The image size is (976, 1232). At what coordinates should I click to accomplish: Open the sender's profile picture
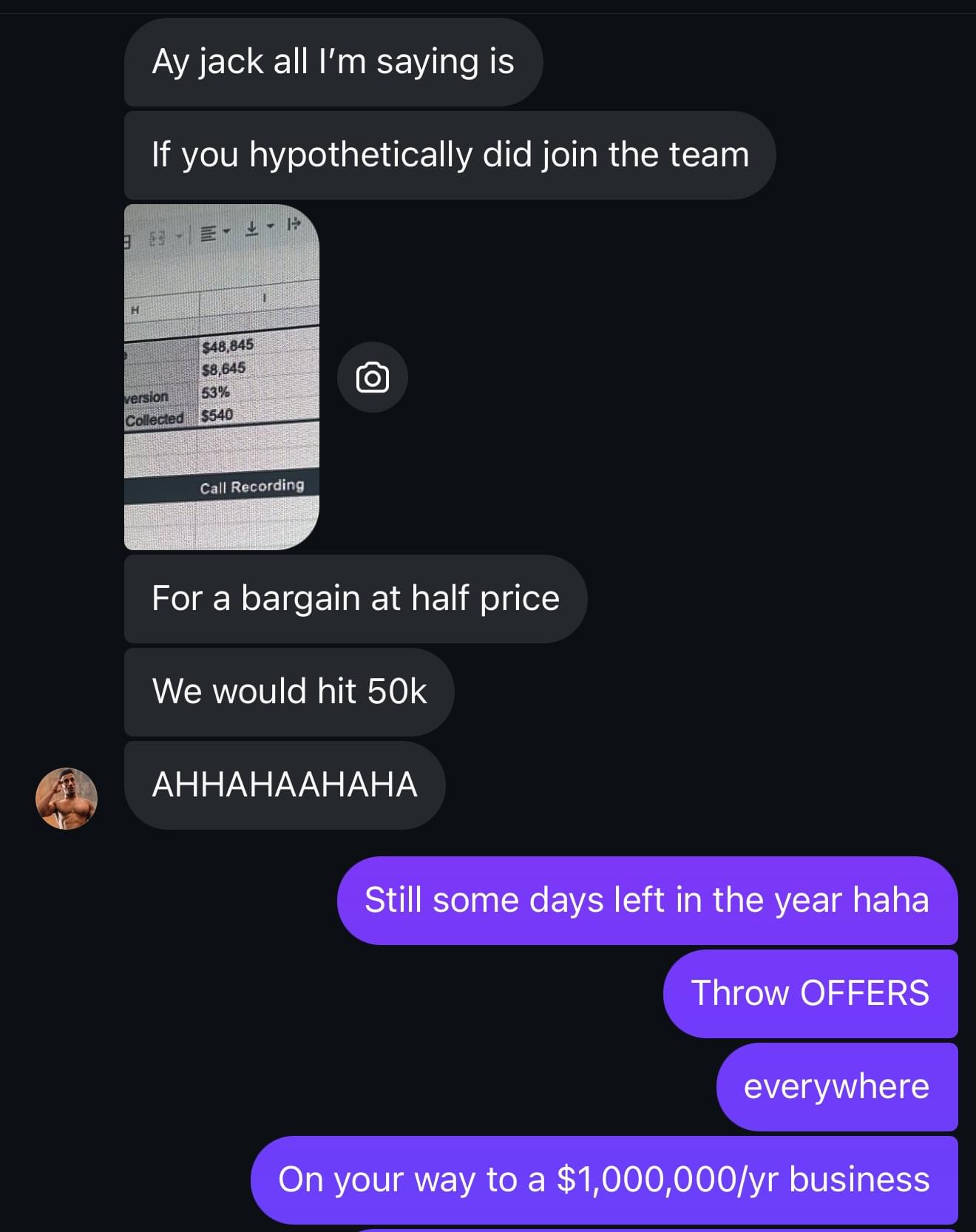click(x=67, y=799)
